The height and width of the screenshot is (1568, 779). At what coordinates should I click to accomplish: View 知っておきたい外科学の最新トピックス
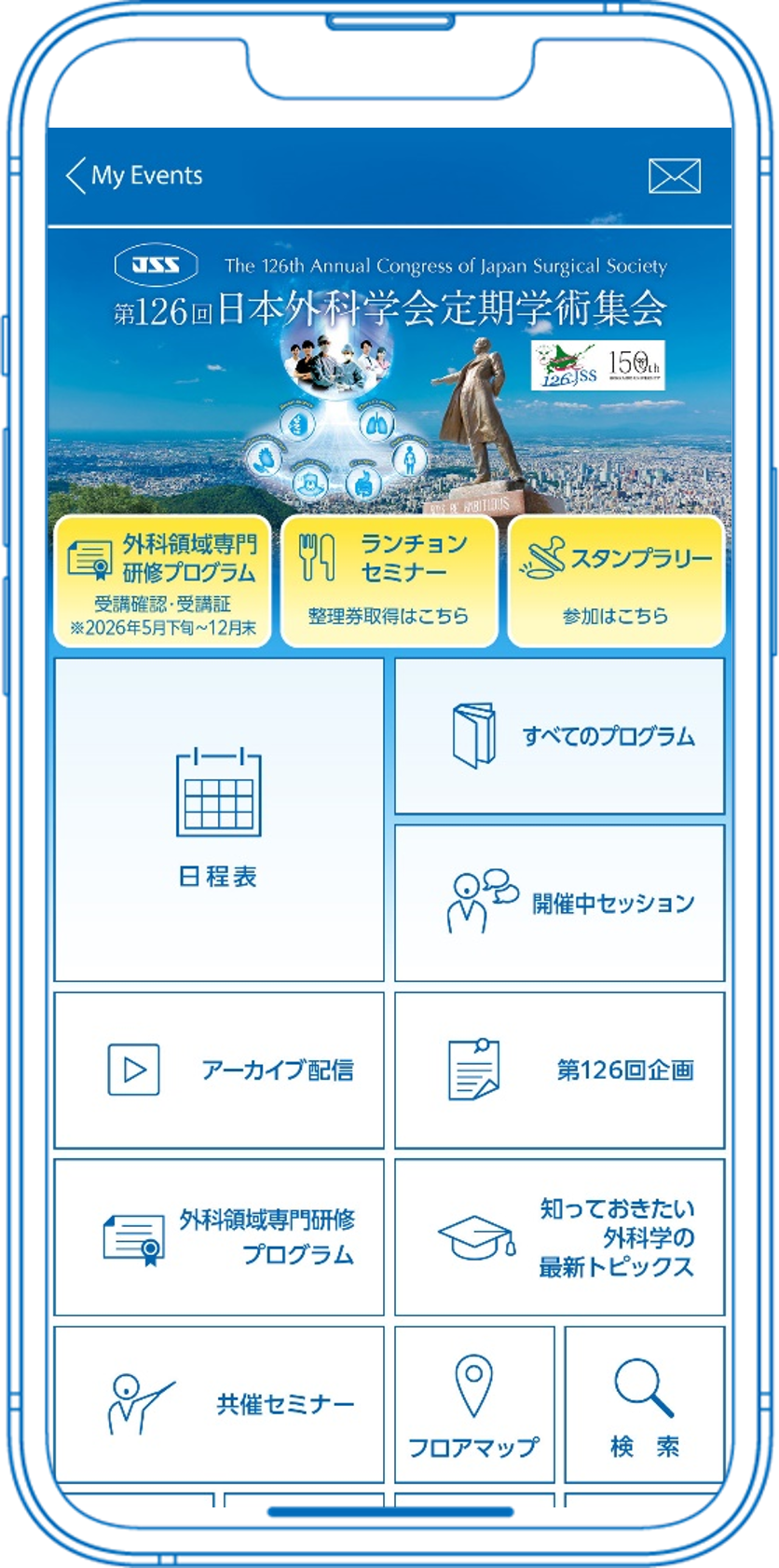(559, 1237)
